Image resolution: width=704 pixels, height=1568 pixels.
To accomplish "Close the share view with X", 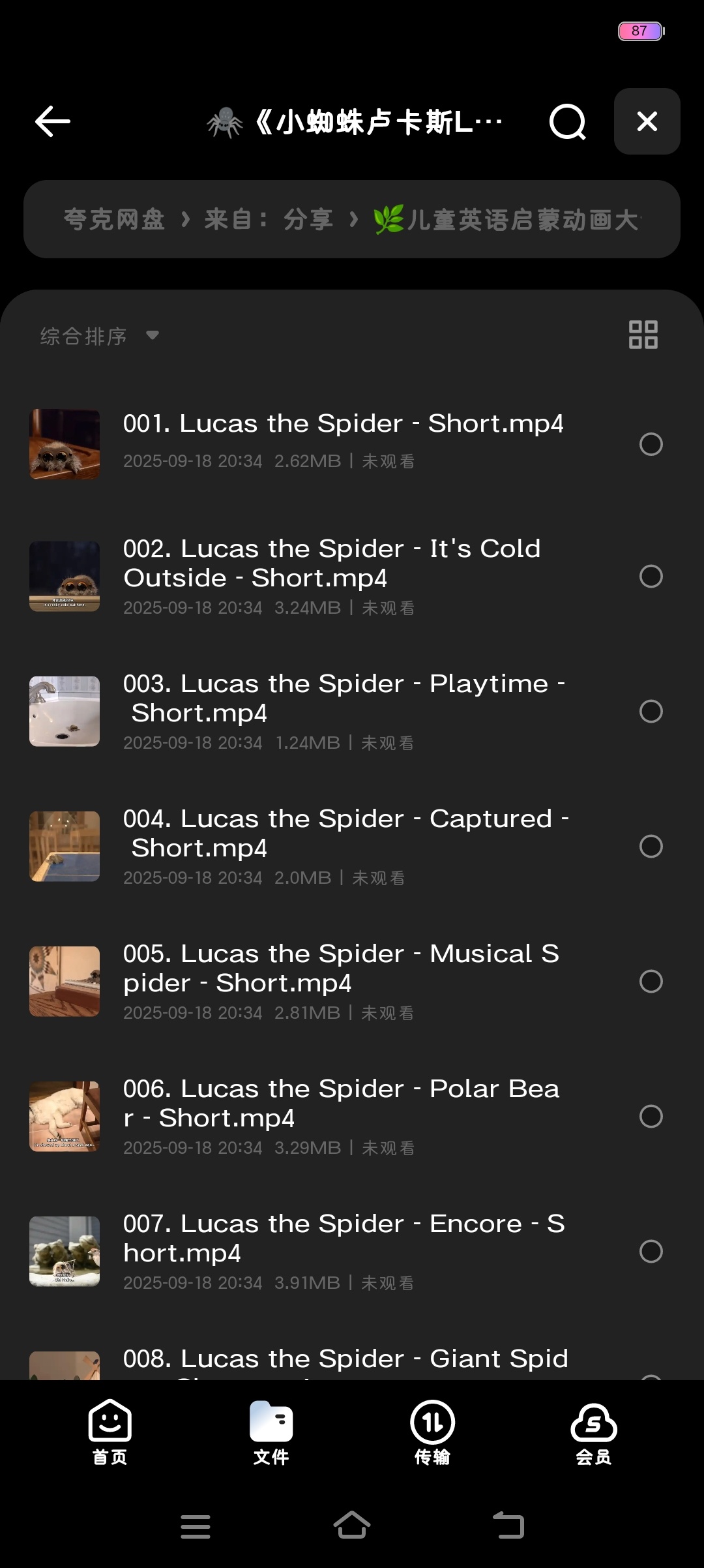I will (647, 121).
